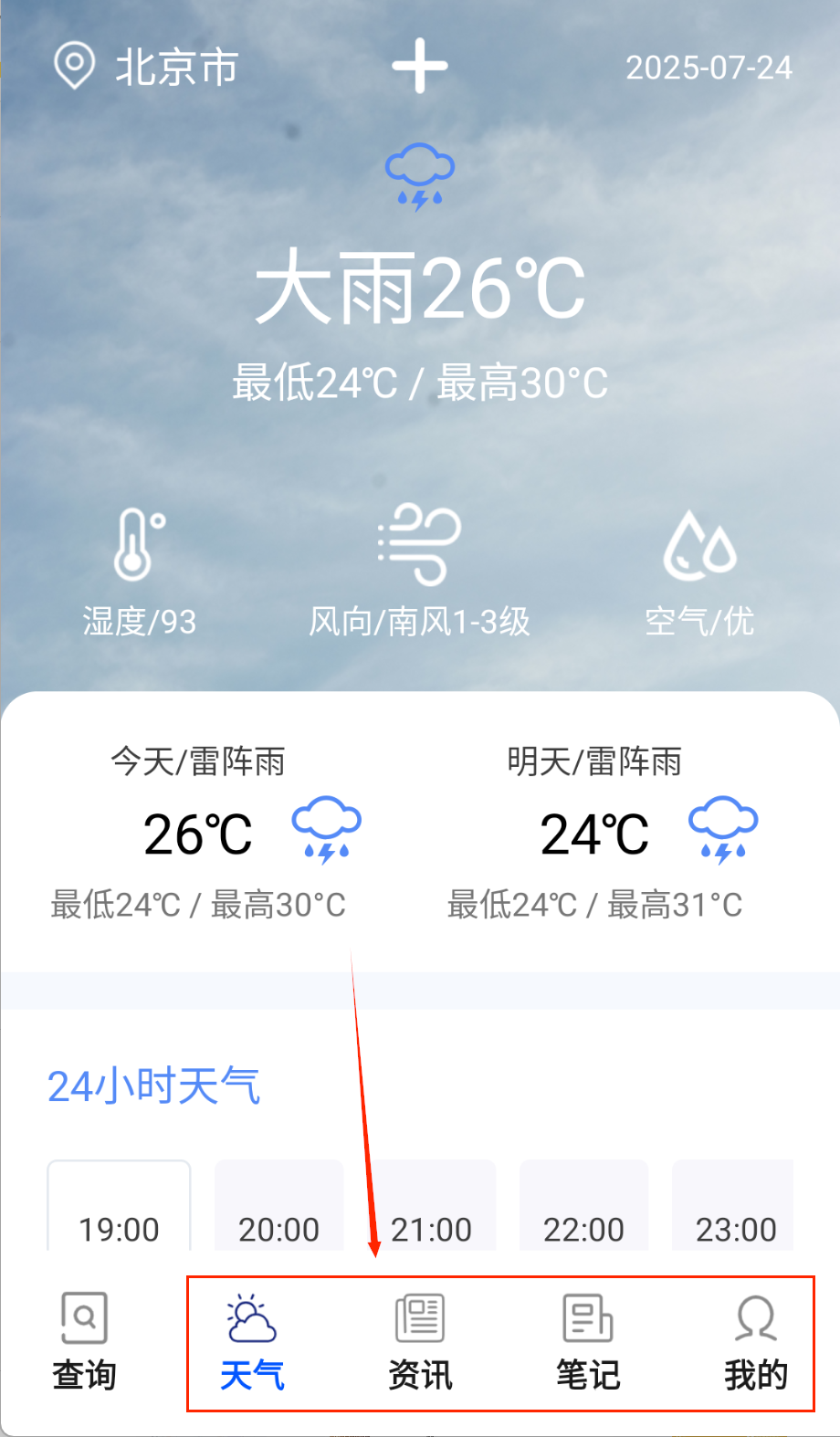Open the 北京市 location selector
This screenshot has height=1437, width=840.
click(146, 68)
